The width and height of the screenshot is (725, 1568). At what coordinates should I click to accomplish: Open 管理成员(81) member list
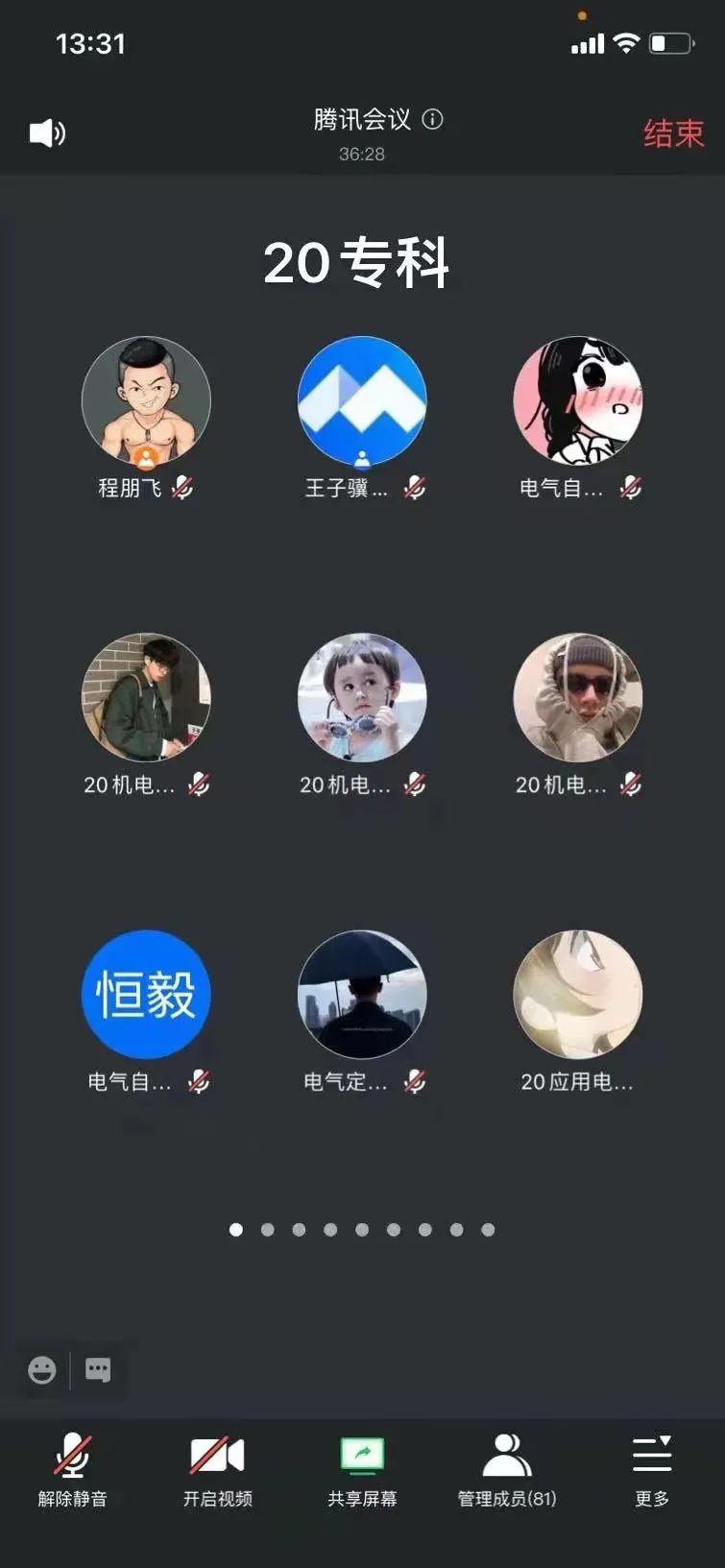coord(507,1470)
